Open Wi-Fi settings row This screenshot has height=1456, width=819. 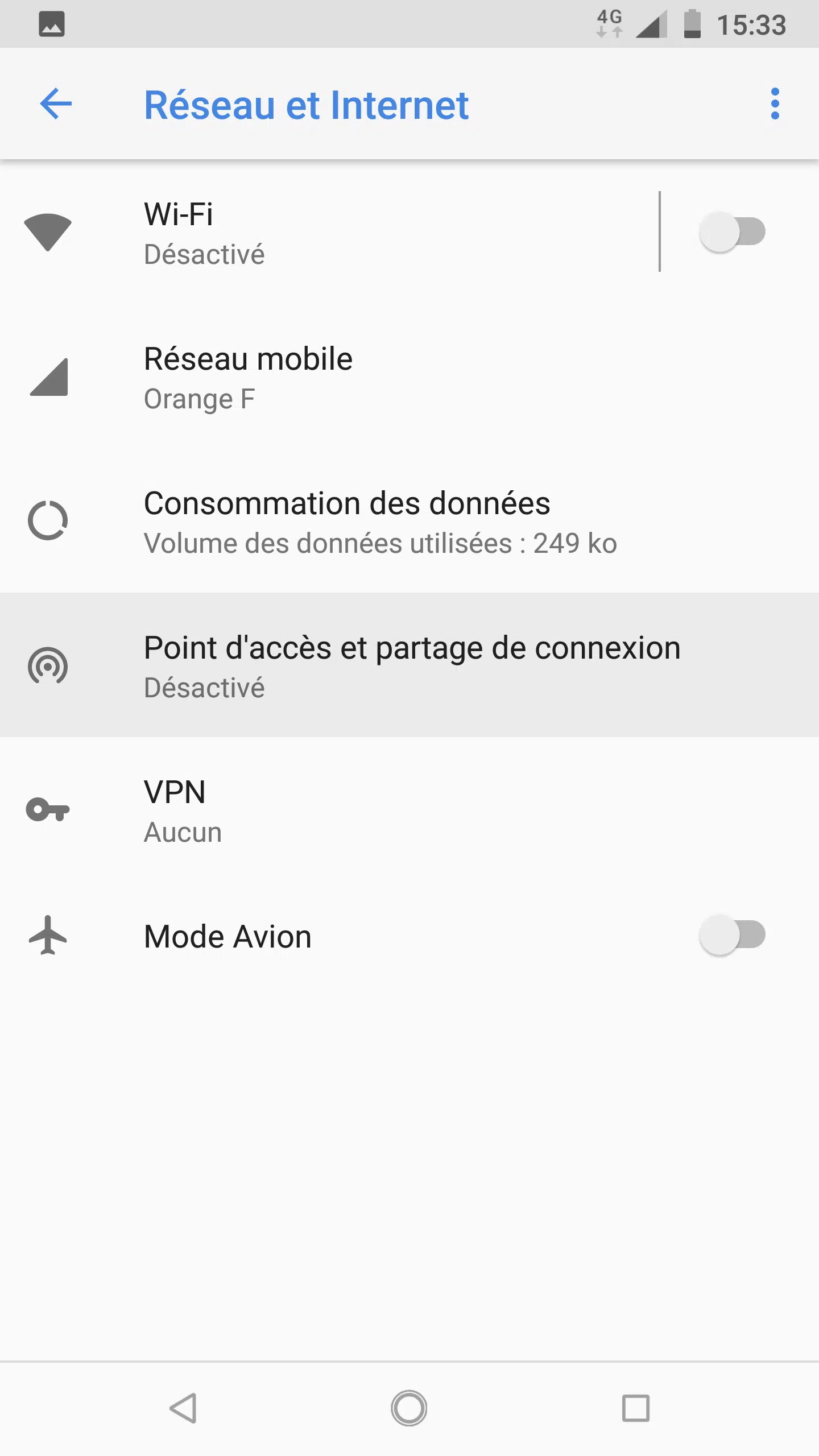[x=330, y=232]
